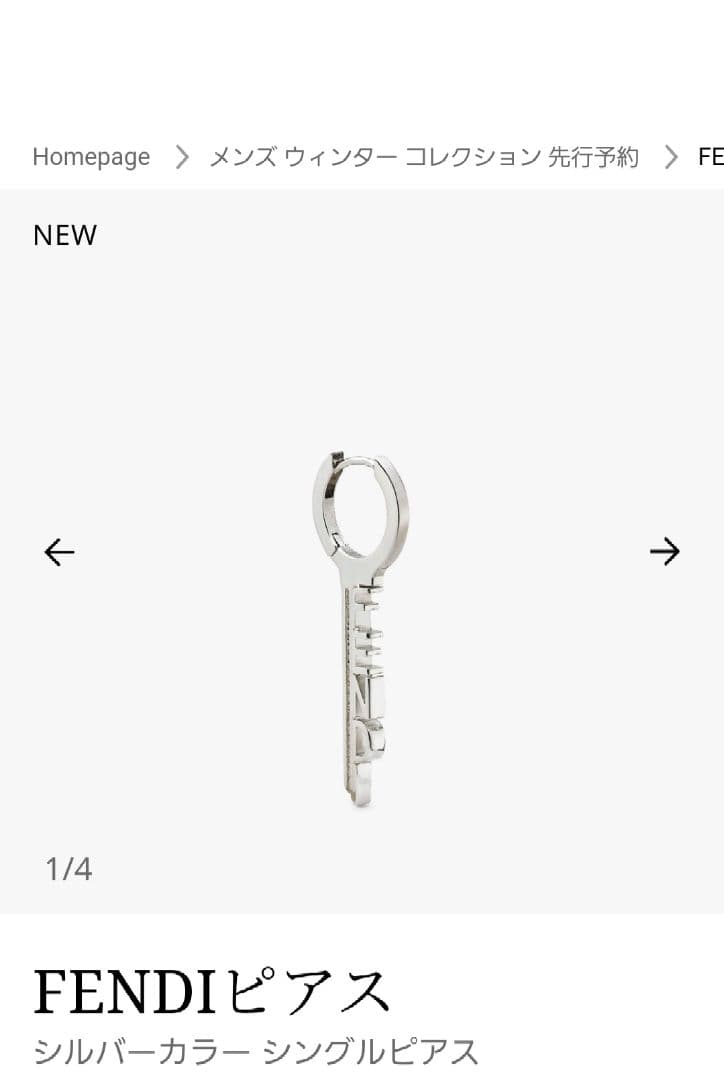Click the left arrow to view previous image
724x1080 pixels.
[x=58, y=551]
